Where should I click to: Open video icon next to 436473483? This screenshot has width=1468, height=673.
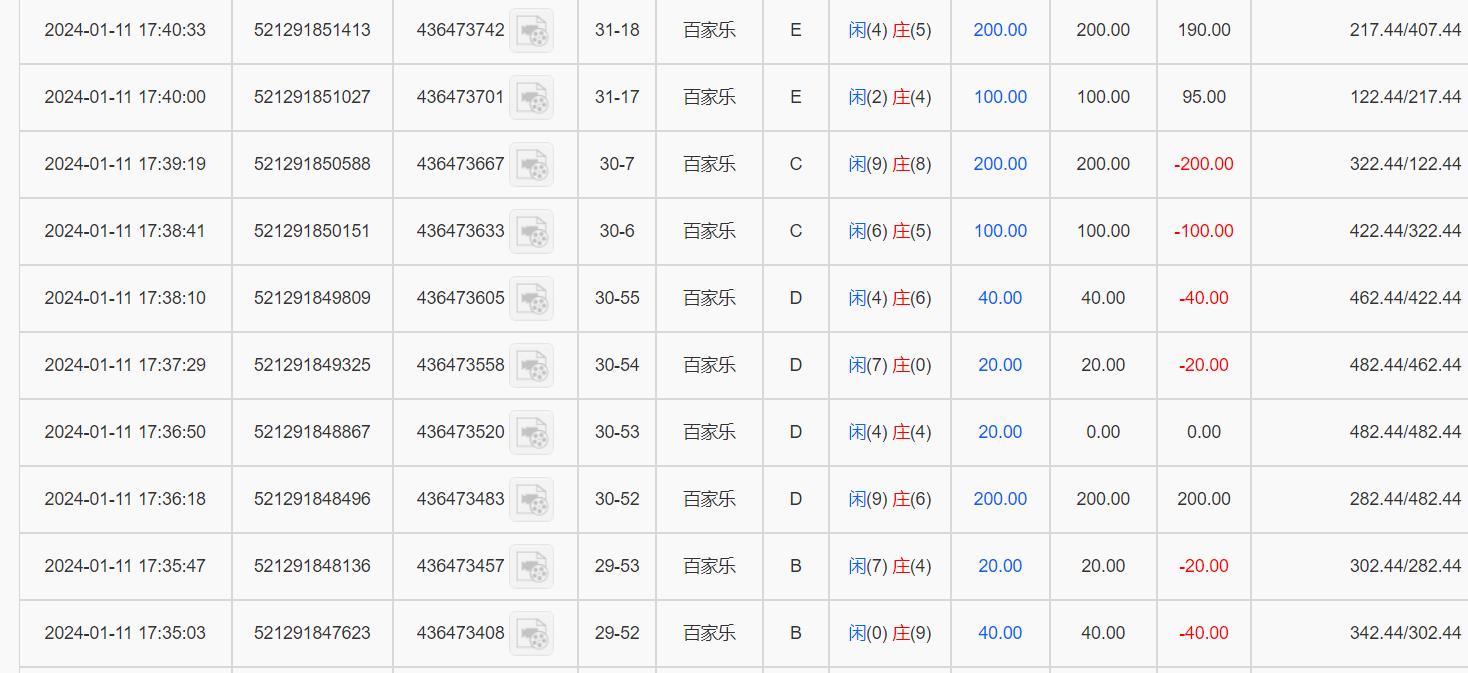pos(531,500)
